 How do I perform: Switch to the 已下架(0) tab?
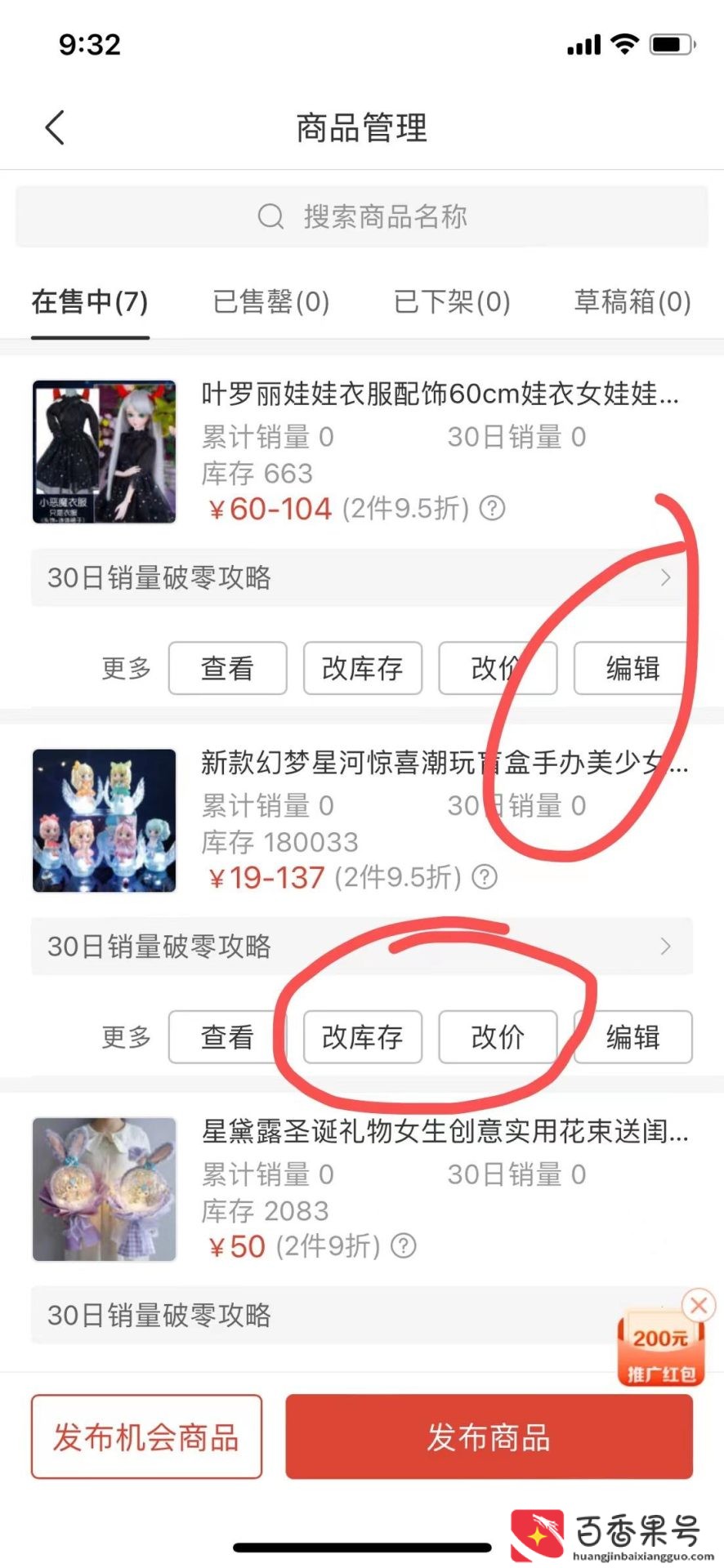click(452, 302)
